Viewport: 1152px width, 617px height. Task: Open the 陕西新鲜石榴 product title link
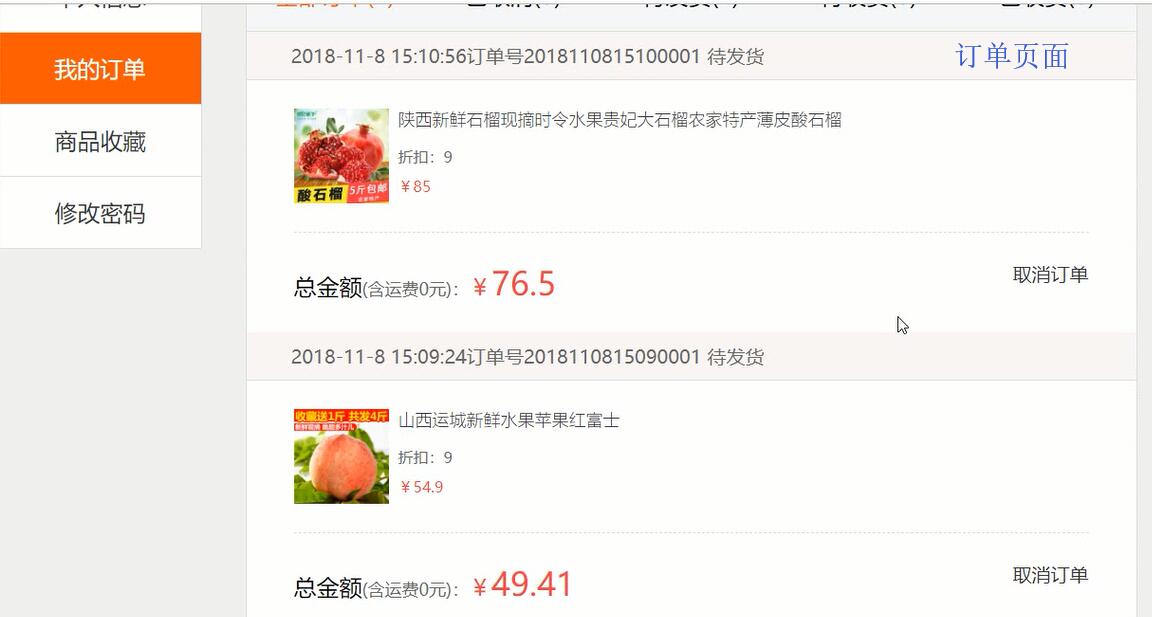pyautogui.click(x=619, y=120)
